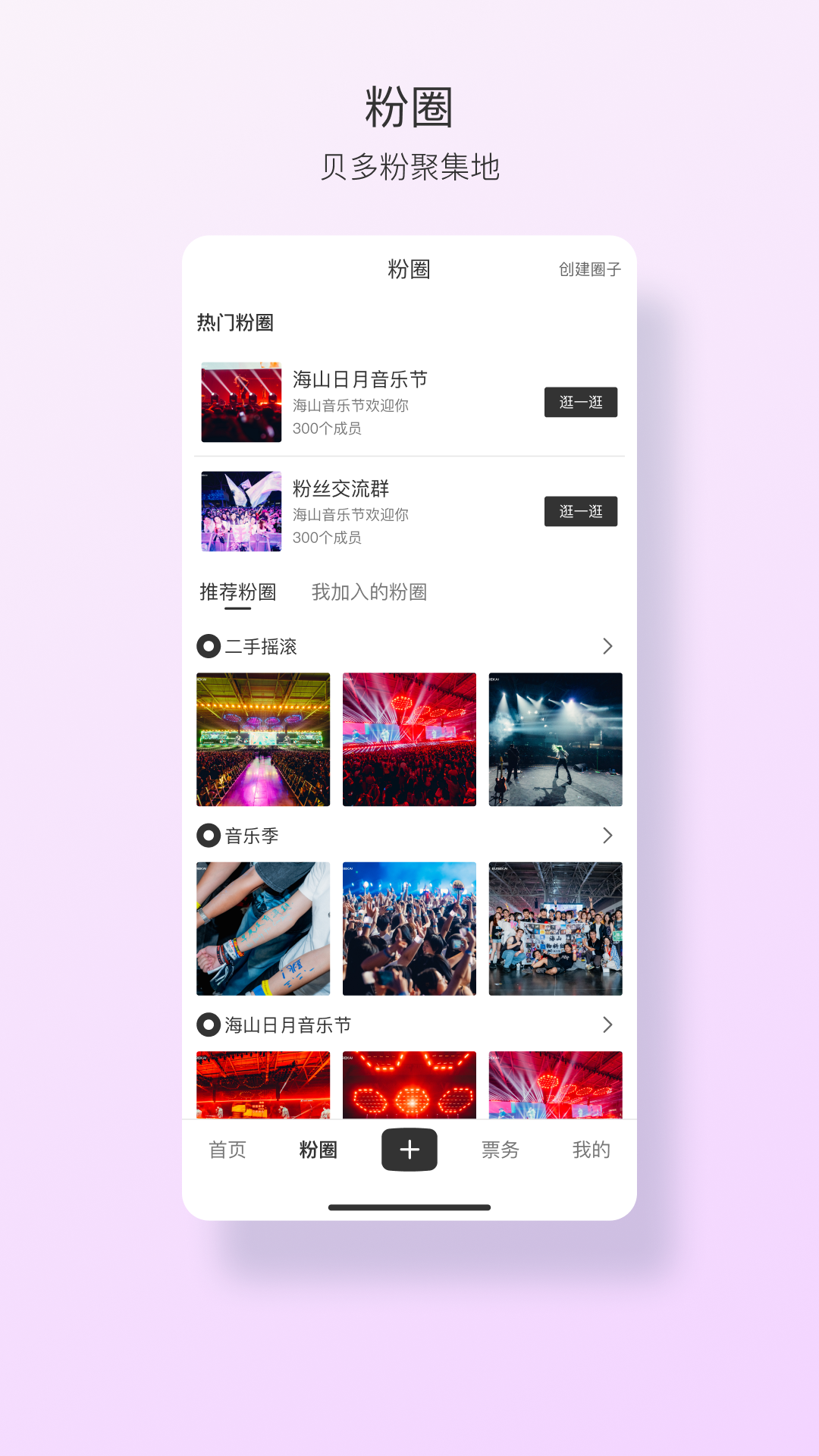This screenshot has width=819, height=1456.
Task: Open the 票务 ticketing section
Action: pos(500,1150)
